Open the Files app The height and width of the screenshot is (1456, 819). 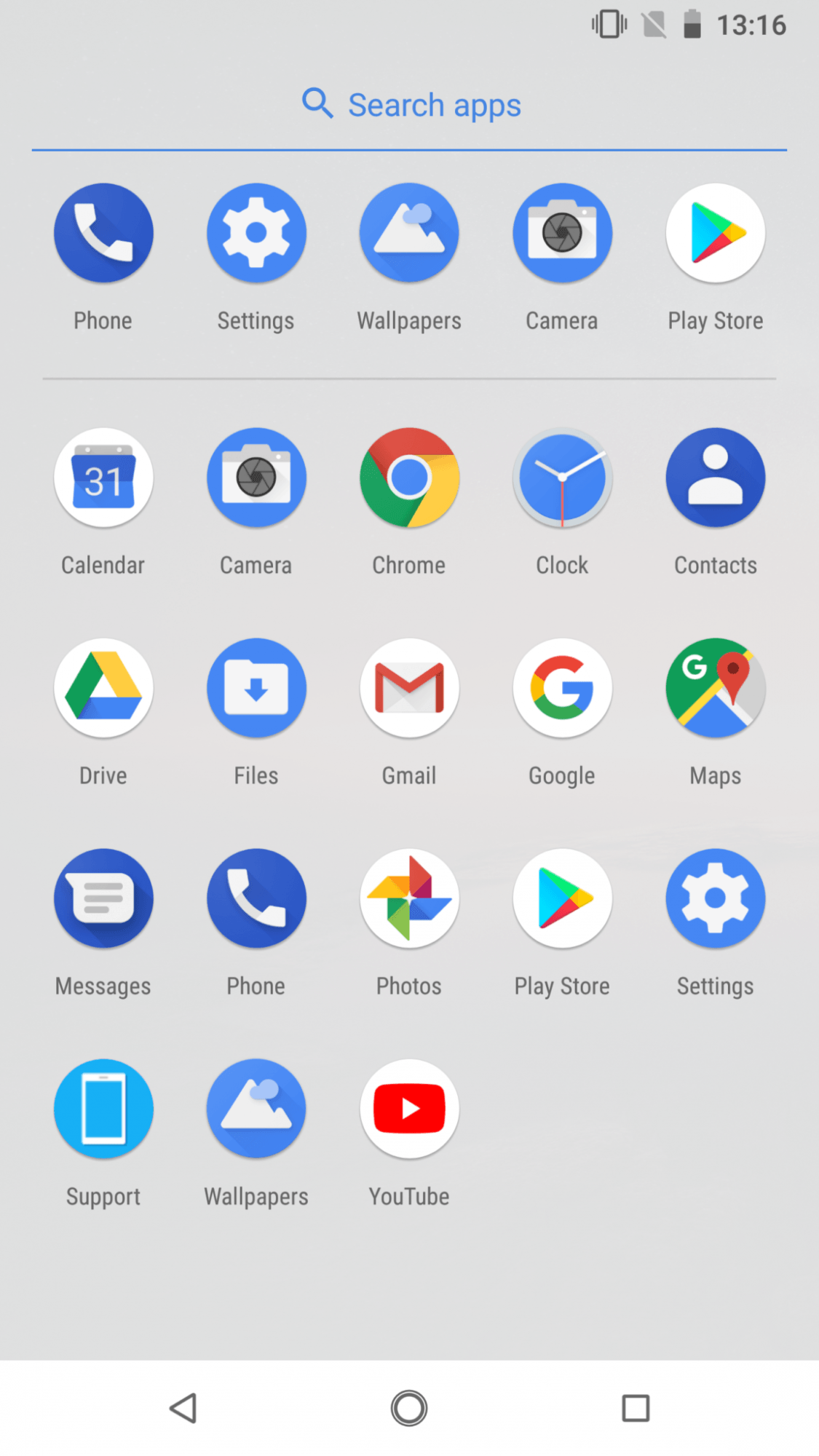256,689
